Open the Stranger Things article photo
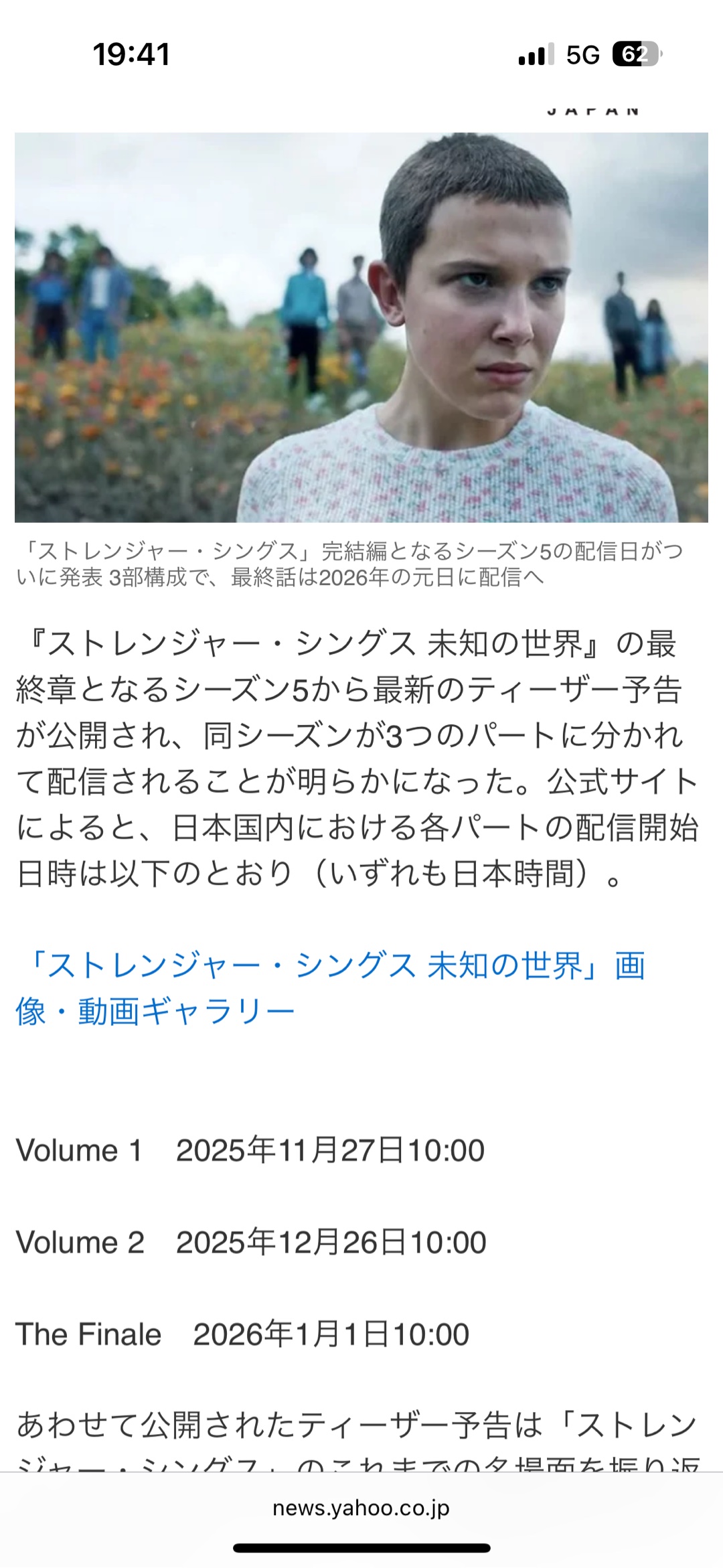This screenshot has width=723, height=1568. click(x=361, y=327)
